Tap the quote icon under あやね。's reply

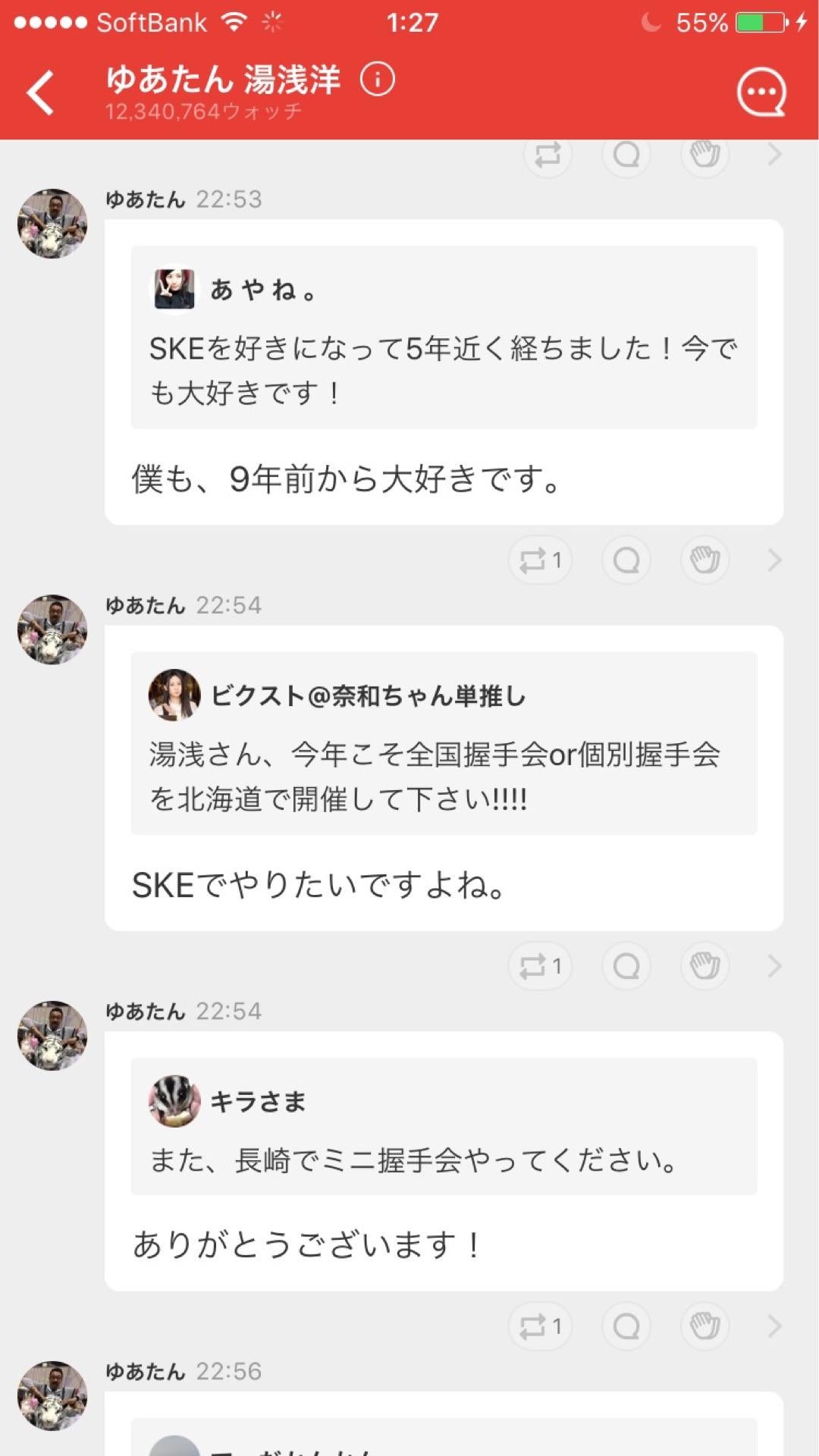[x=626, y=560]
